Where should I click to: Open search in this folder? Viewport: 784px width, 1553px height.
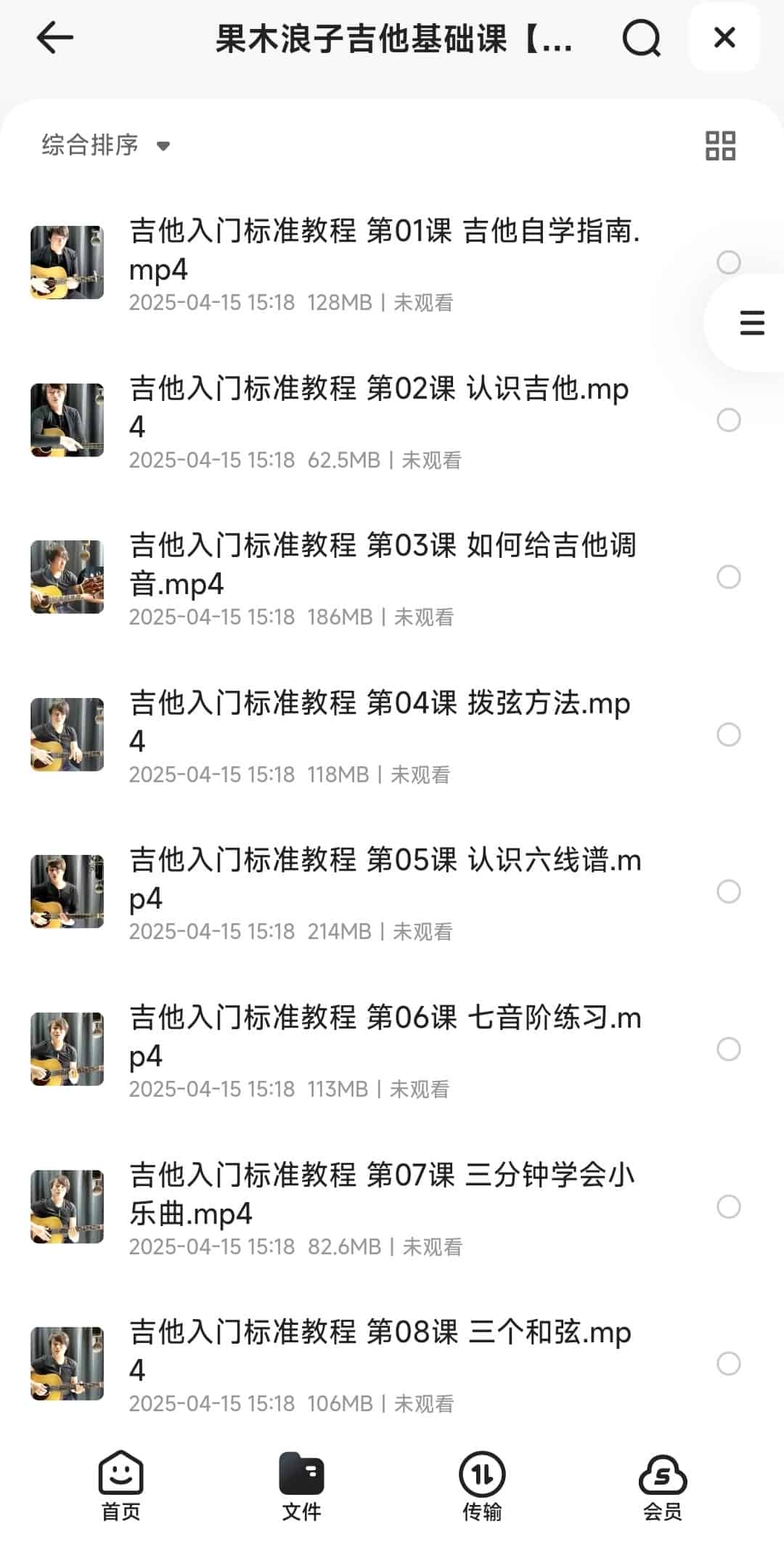(x=642, y=38)
